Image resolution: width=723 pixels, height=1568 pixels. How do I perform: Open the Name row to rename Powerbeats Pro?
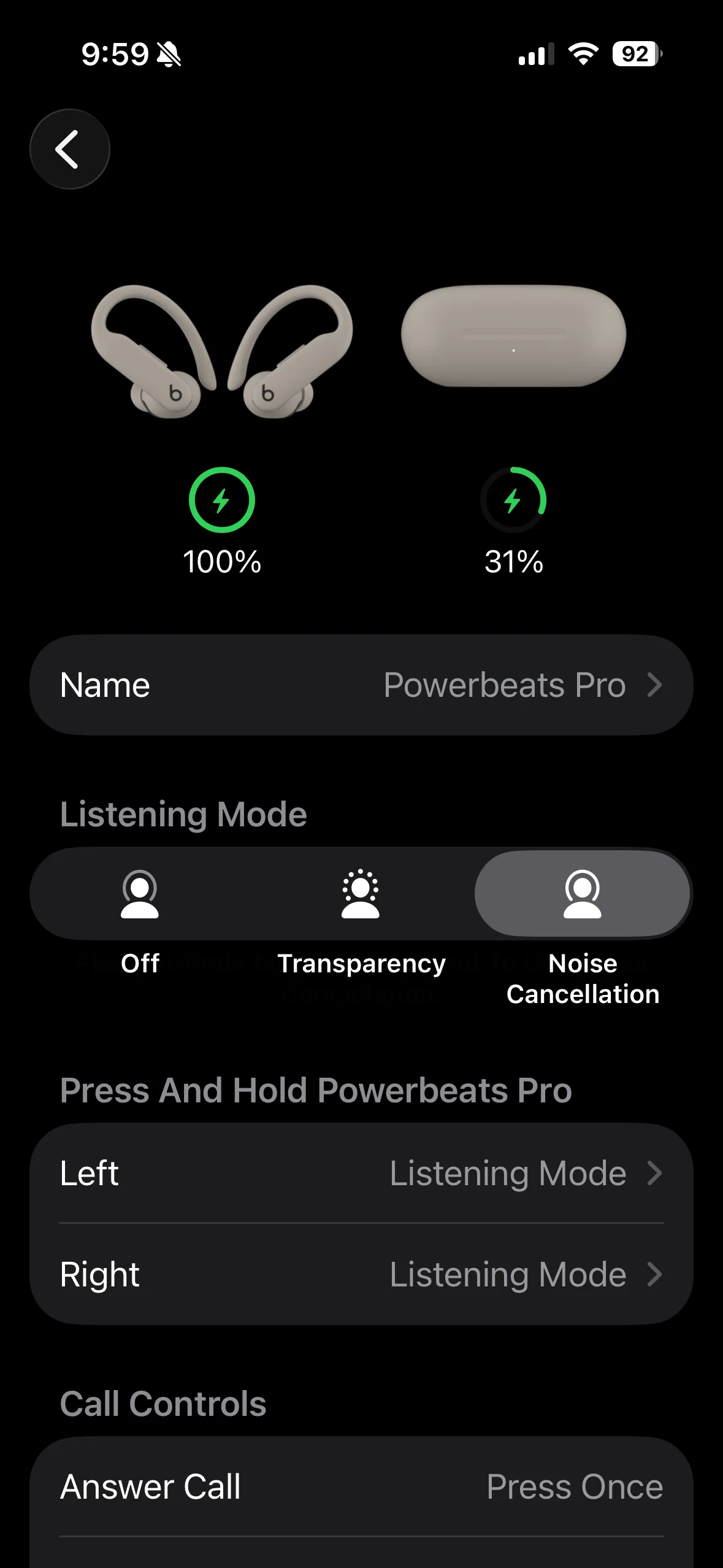tap(361, 685)
